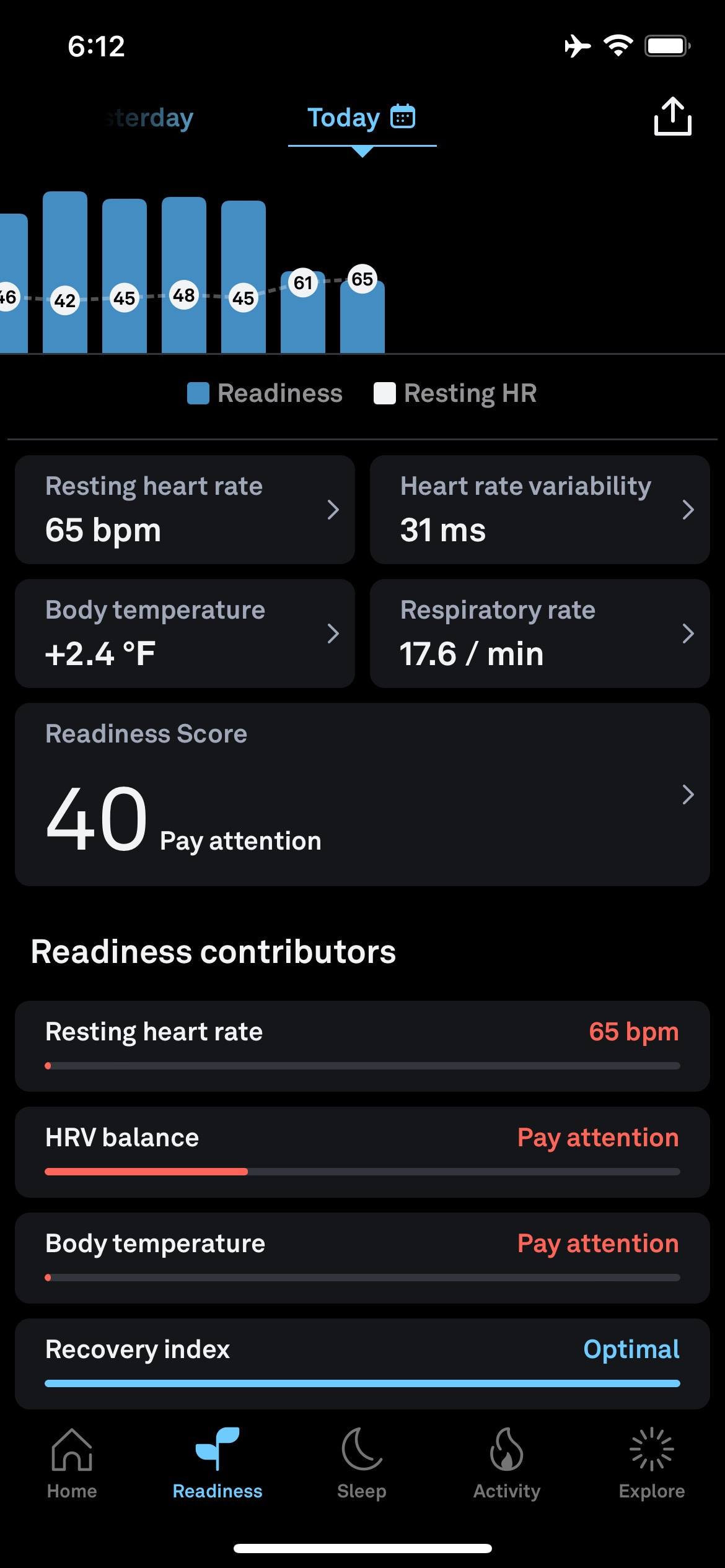Switch to the Yesterday tab

[x=149, y=118]
